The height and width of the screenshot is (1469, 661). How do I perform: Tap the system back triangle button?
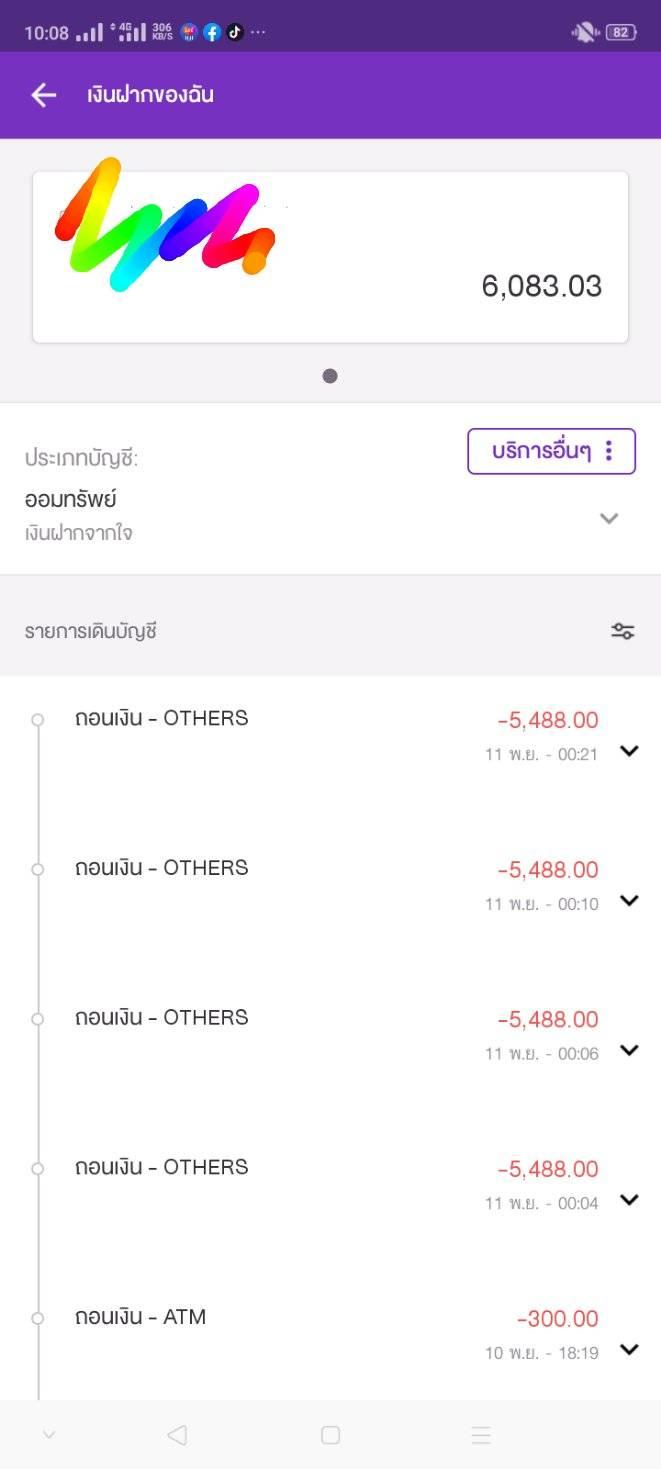[x=177, y=1435]
